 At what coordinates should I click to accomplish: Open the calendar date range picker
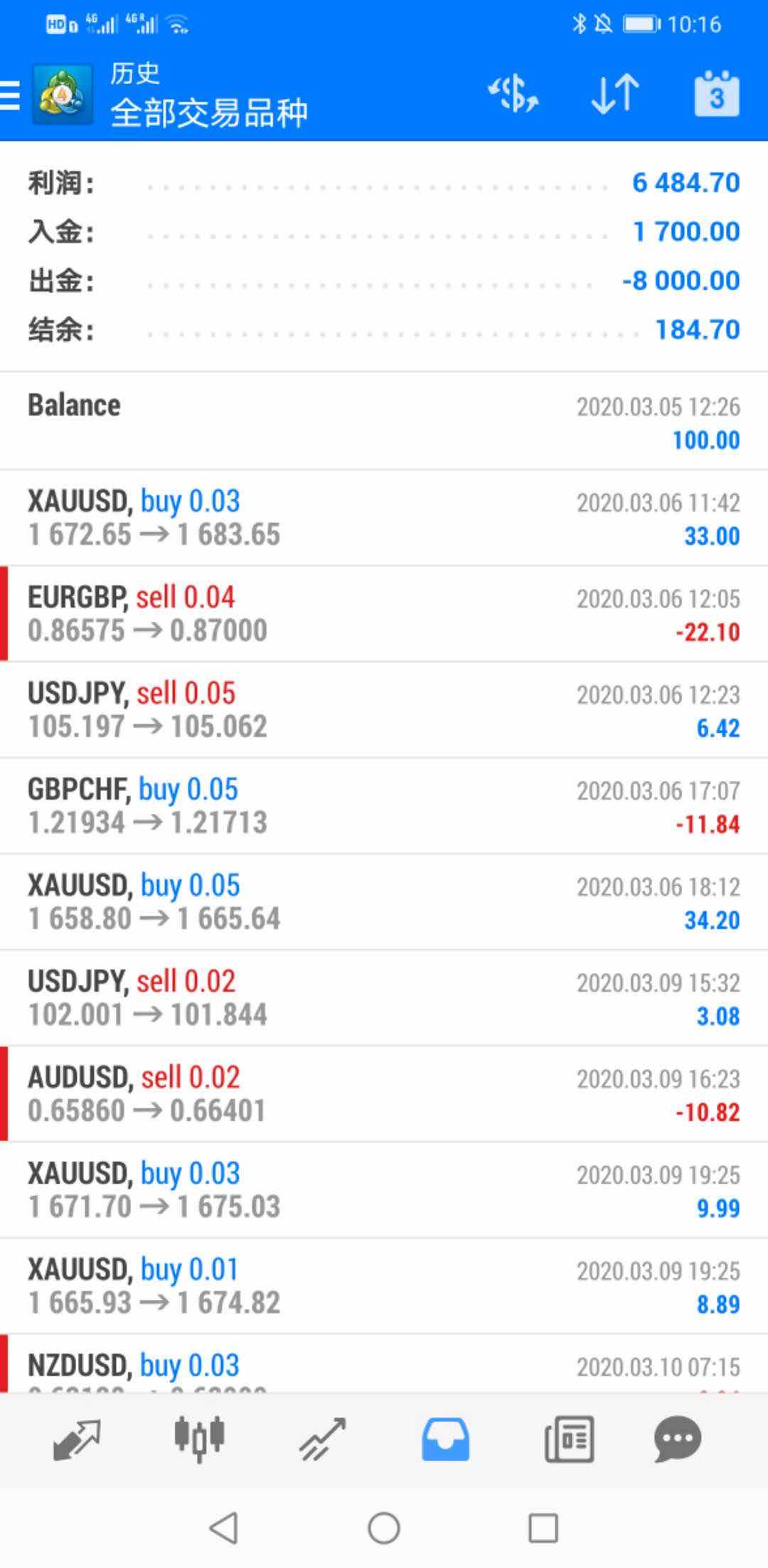716,94
